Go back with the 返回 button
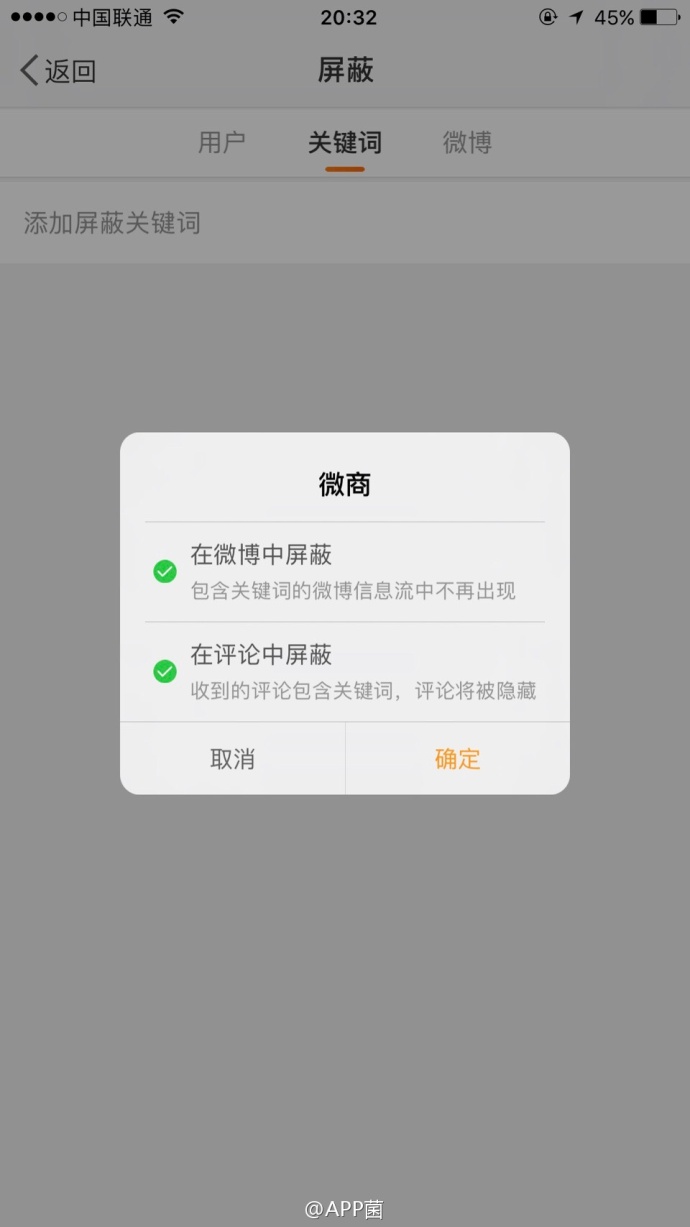 point(58,71)
